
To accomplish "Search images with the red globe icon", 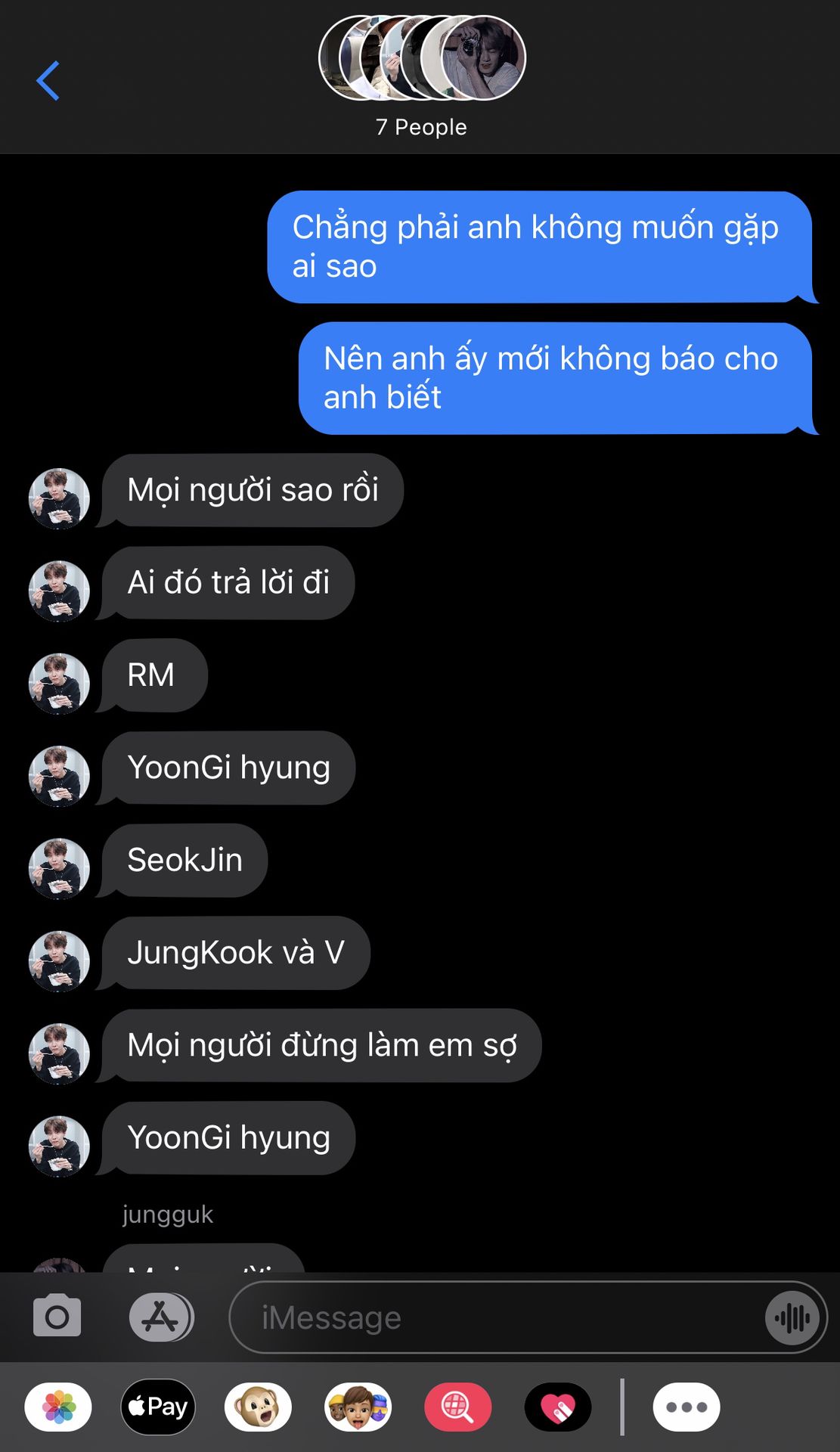I will (457, 1407).
